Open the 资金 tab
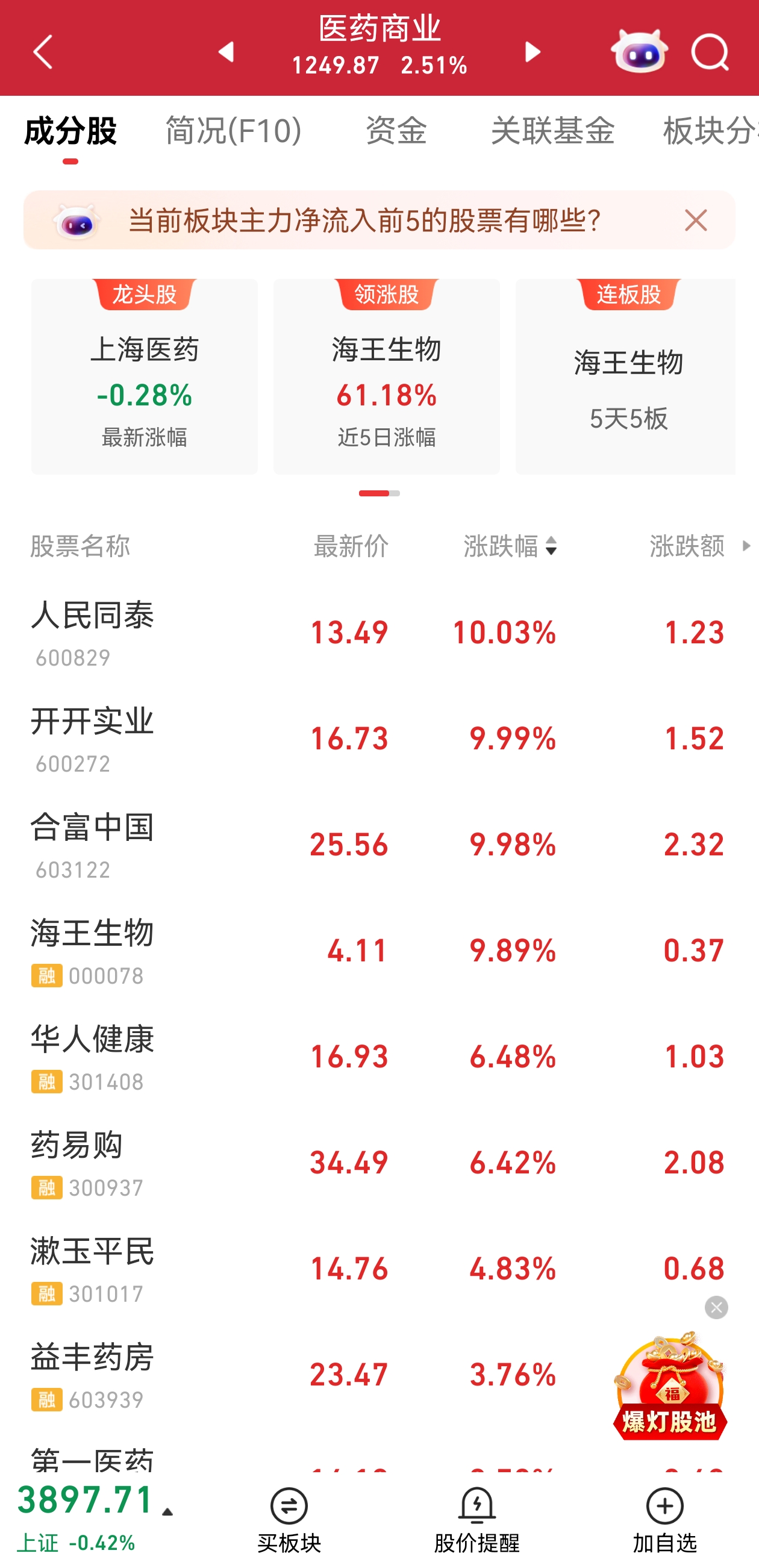 tap(396, 130)
